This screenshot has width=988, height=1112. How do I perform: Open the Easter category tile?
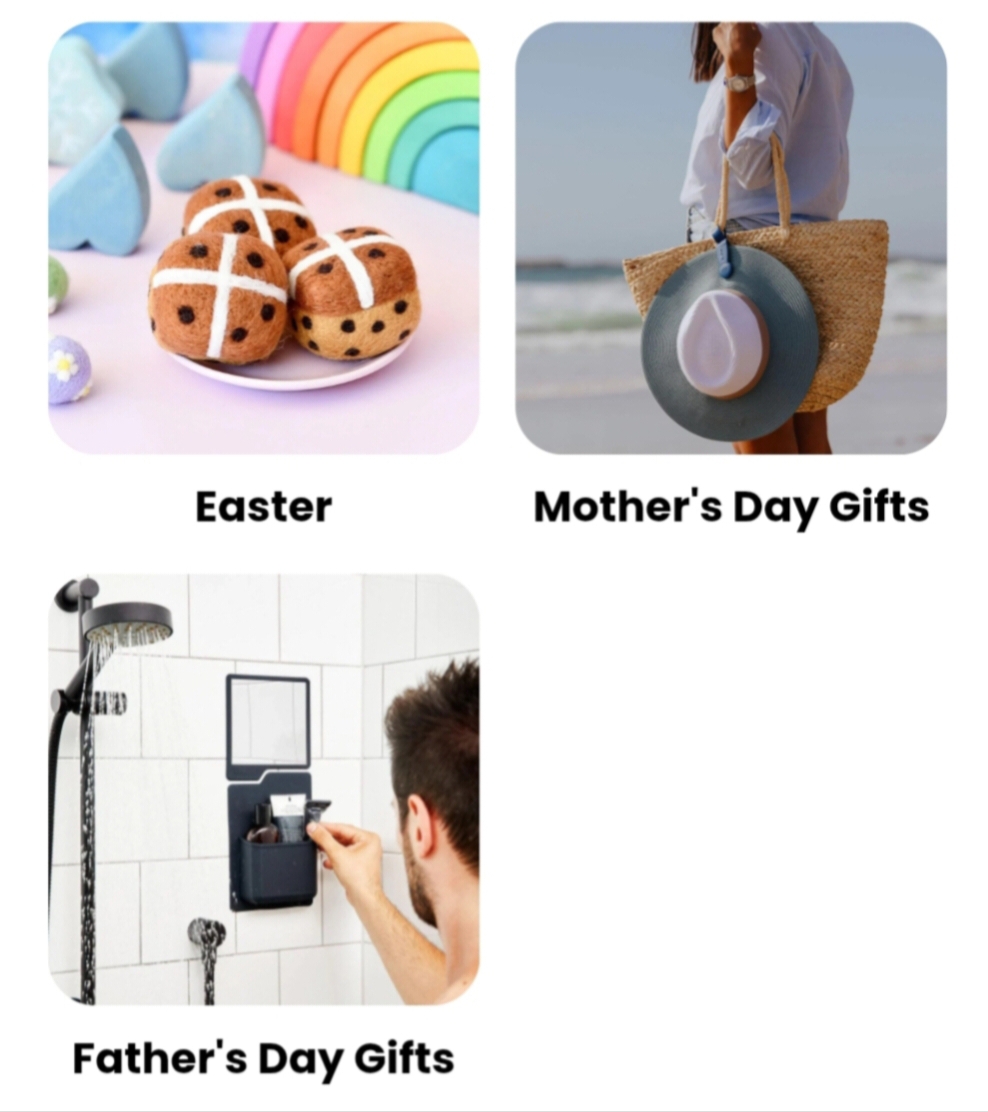click(x=263, y=238)
